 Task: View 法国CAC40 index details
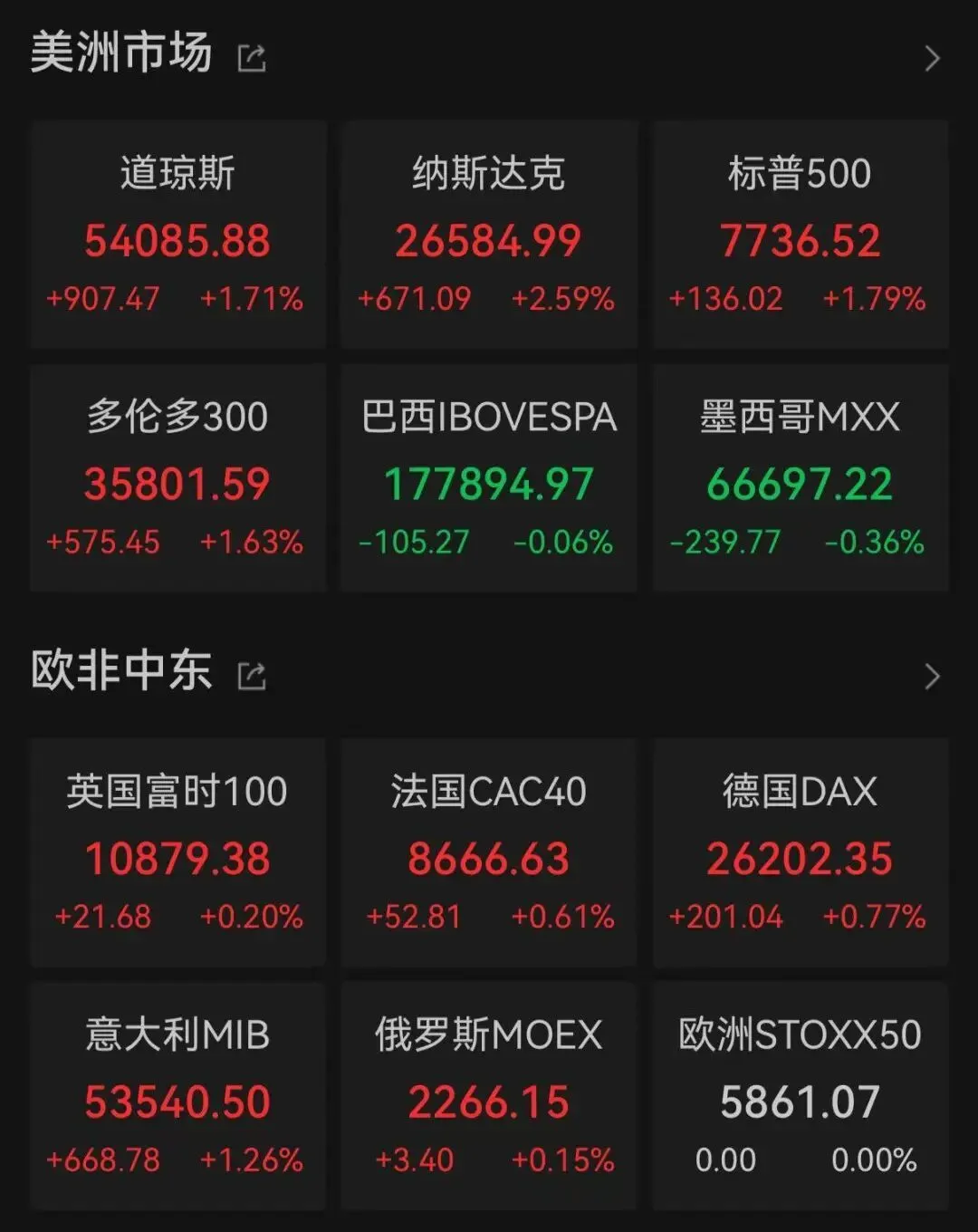coord(489,852)
